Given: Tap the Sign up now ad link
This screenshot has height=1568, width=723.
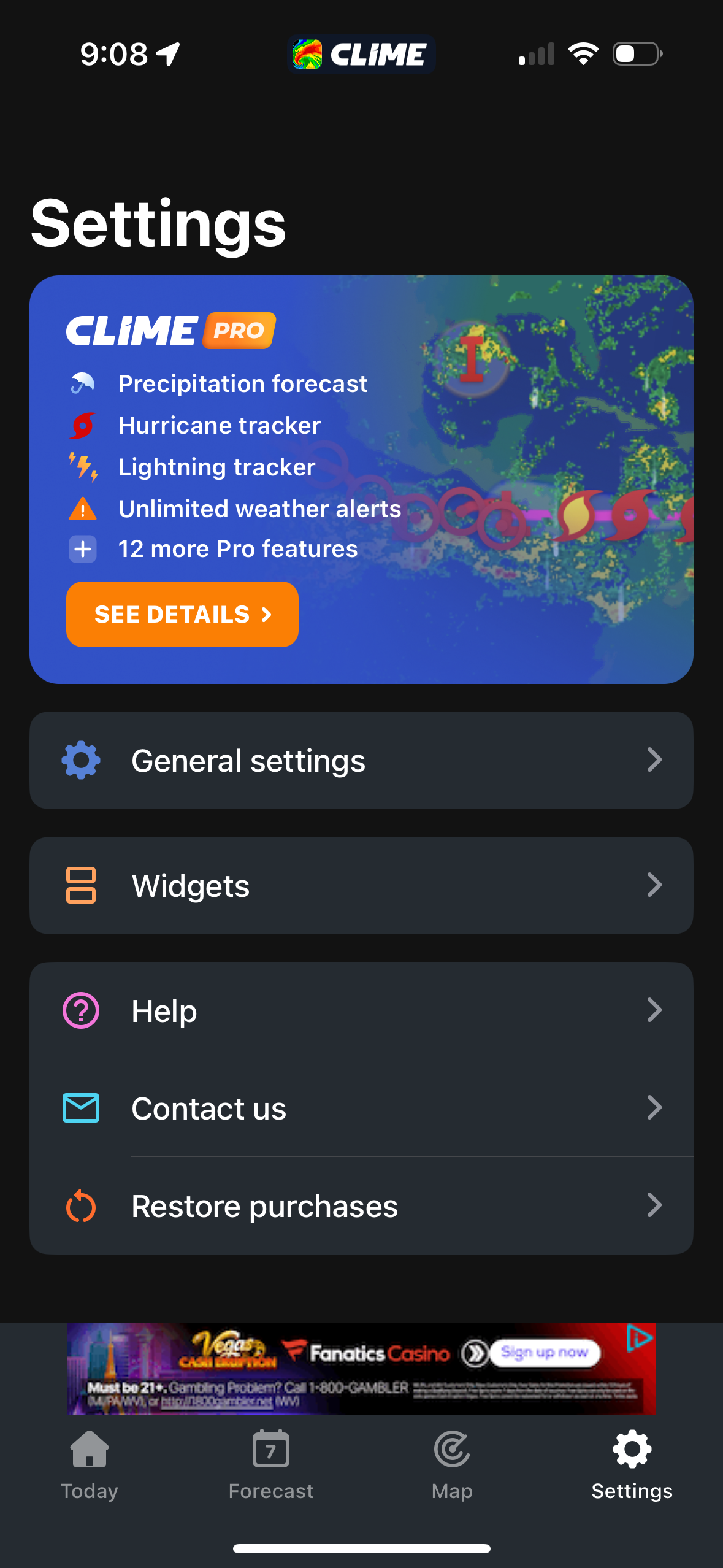Looking at the screenshot, I should pyautogui.click(x=545, y=1353).
